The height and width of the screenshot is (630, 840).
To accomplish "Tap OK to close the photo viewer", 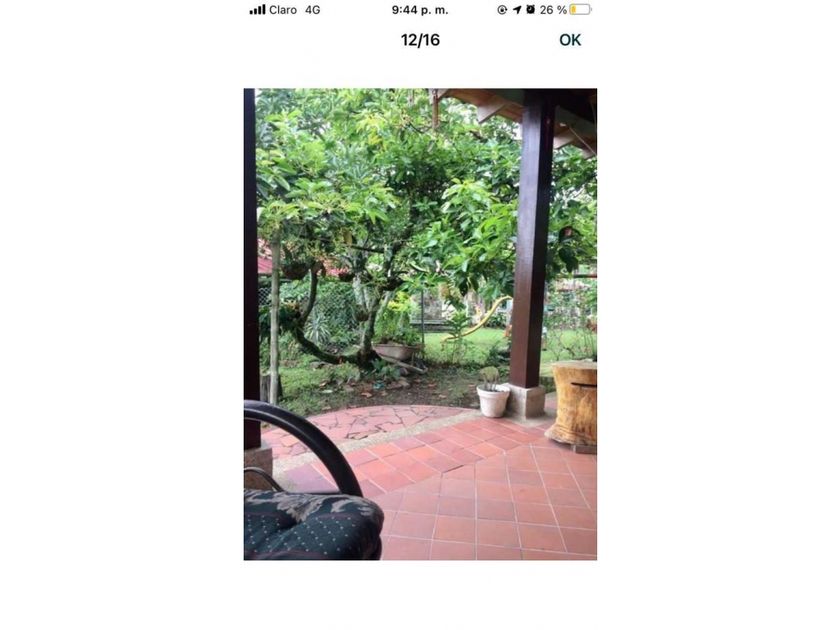I will coord(570,40).
